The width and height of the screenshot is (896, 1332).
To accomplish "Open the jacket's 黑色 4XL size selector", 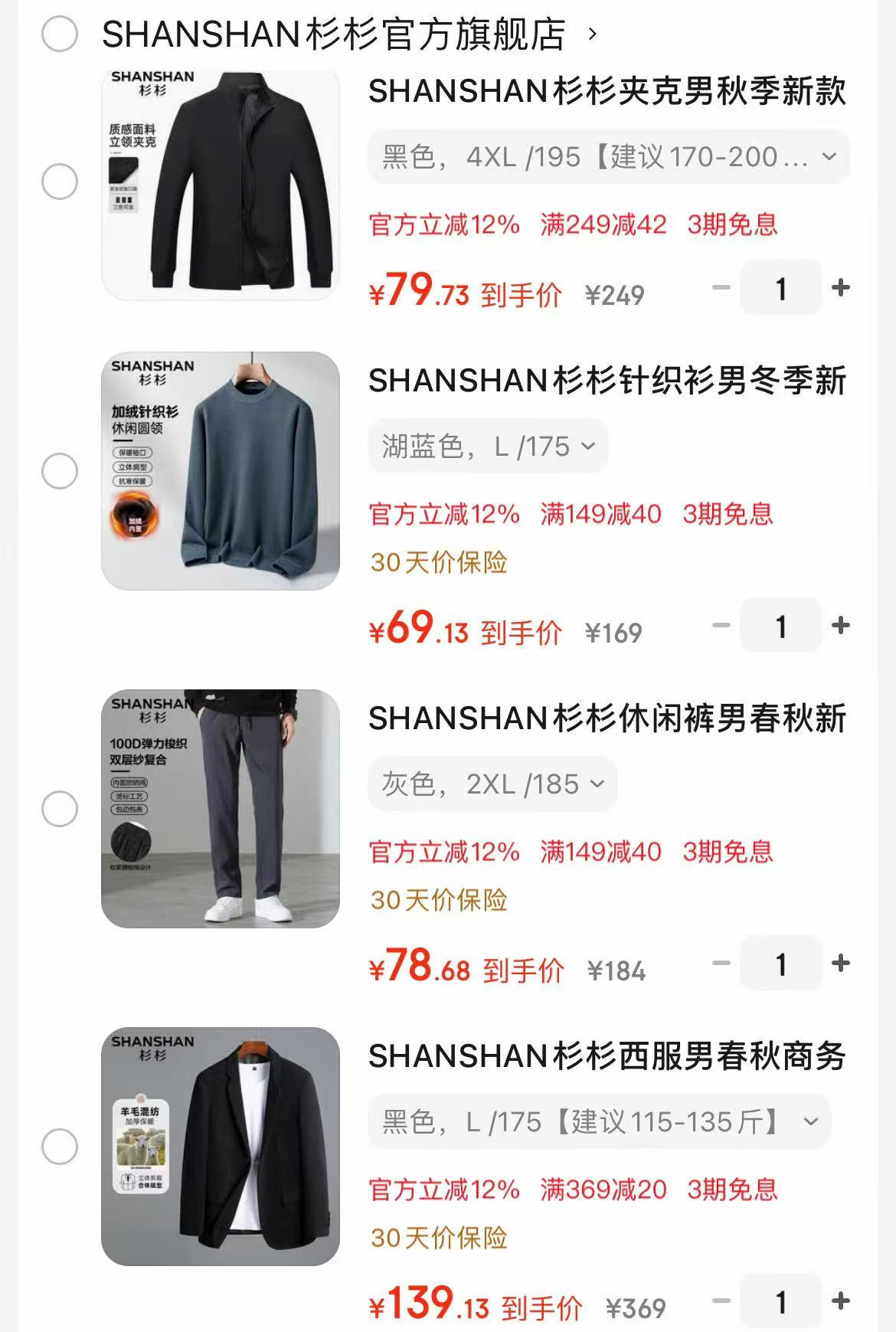I will (x=605, y=157).
